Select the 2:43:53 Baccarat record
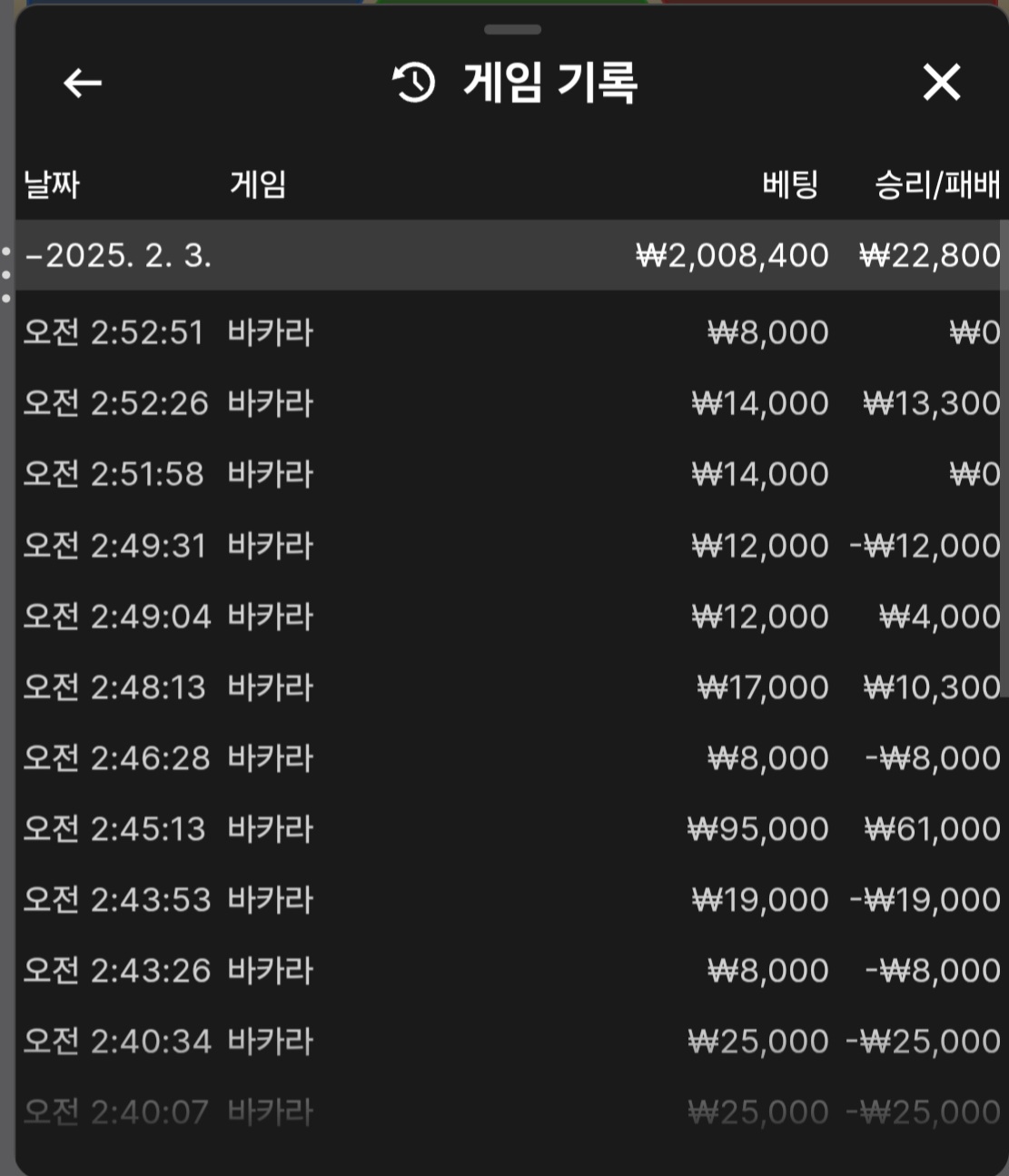 click(x=509, y=900)
